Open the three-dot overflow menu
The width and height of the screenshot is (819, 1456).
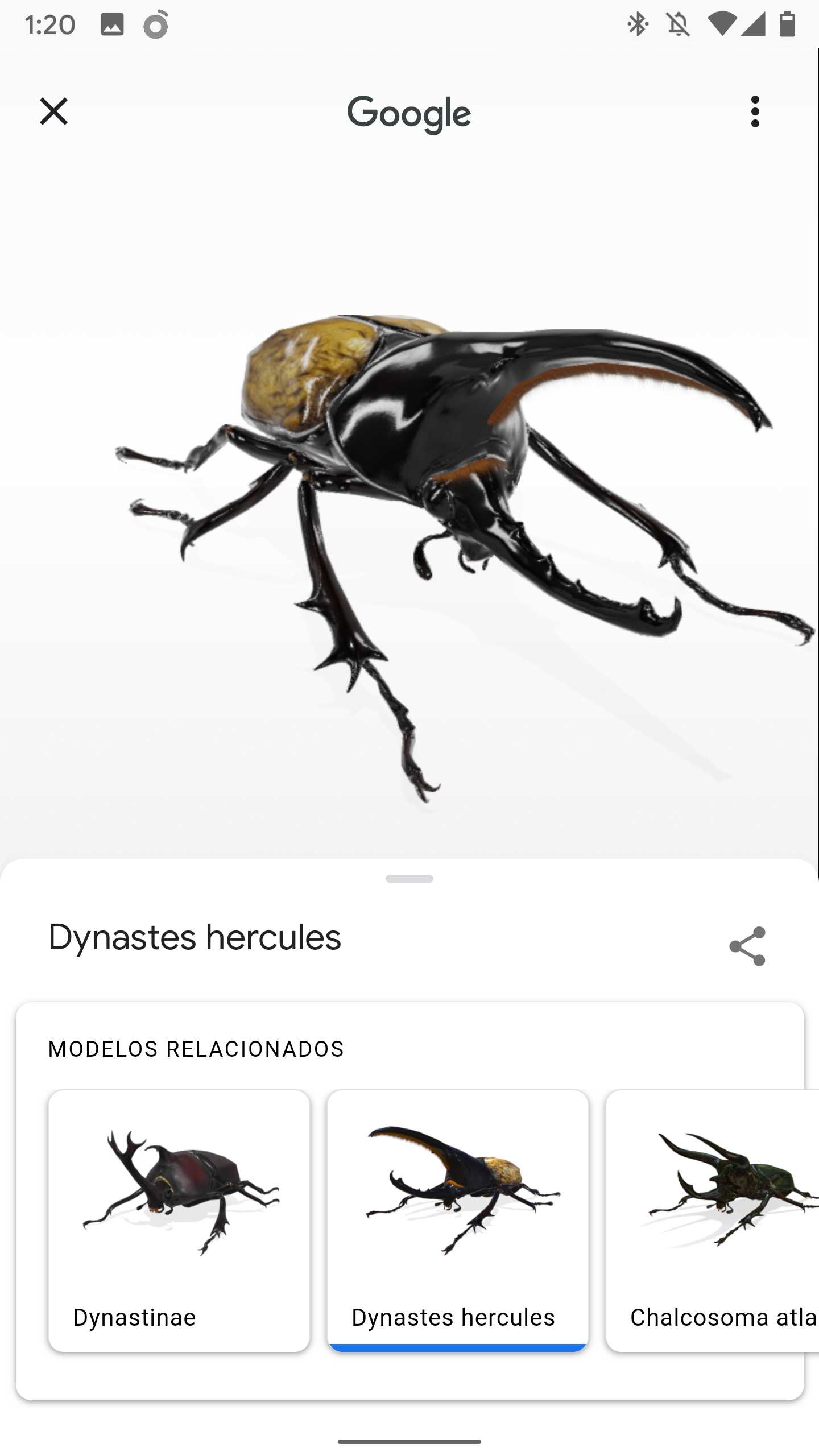755,111
